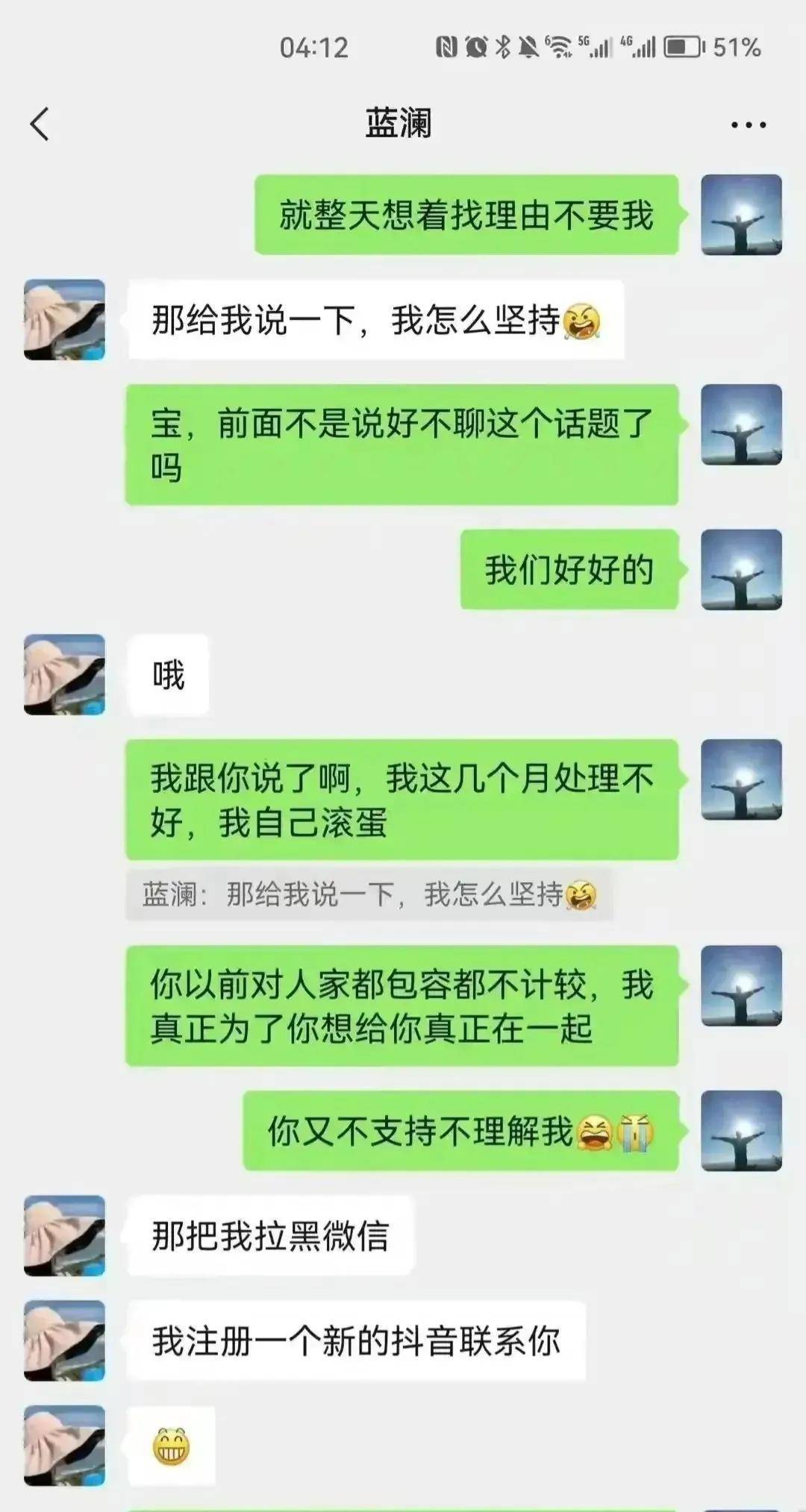806x1512 pixels.
Task: Open the chat details overflow menu
Action: coord(748,125)
